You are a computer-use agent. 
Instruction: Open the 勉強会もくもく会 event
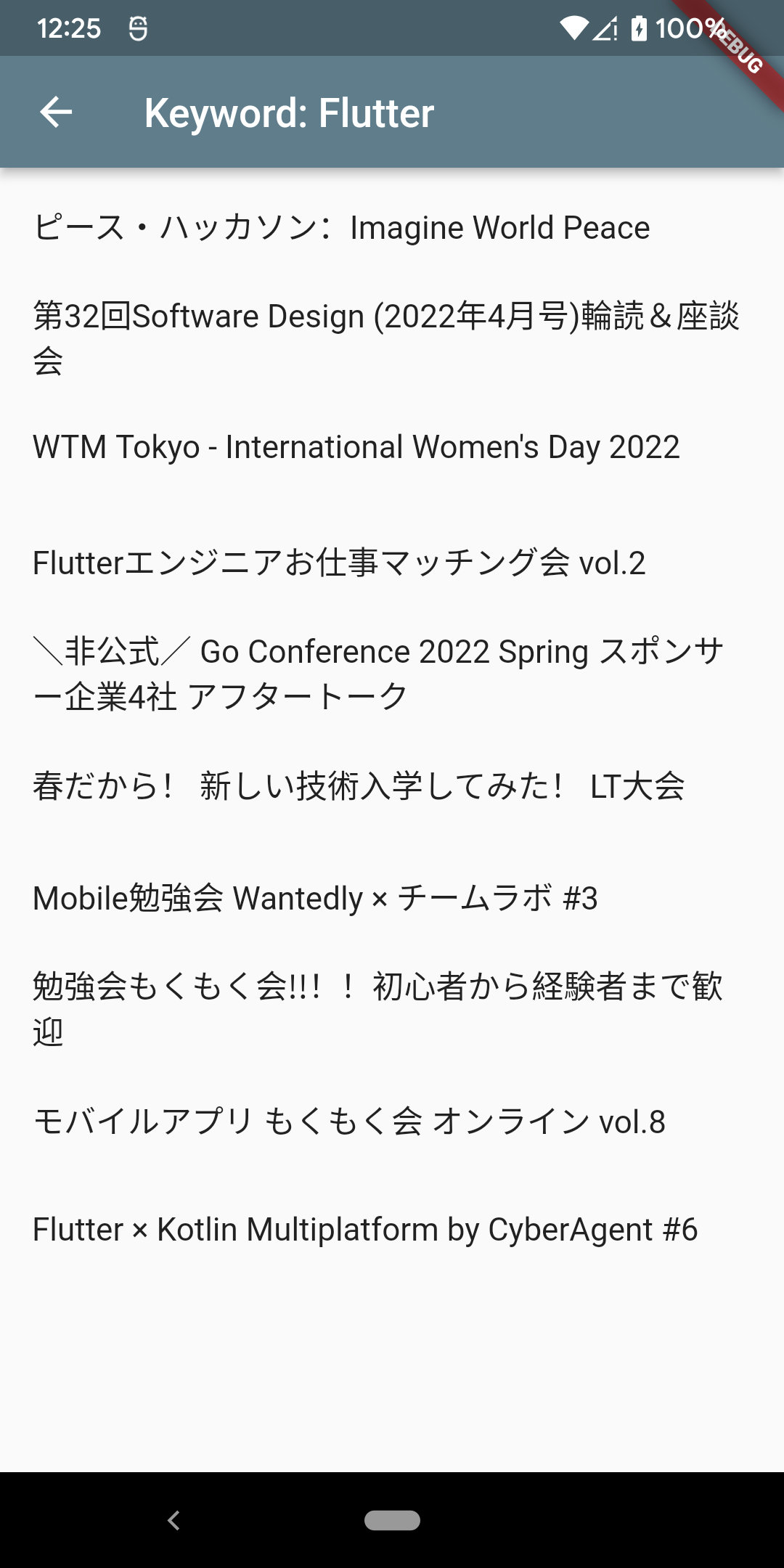(x=392, y=1009)
